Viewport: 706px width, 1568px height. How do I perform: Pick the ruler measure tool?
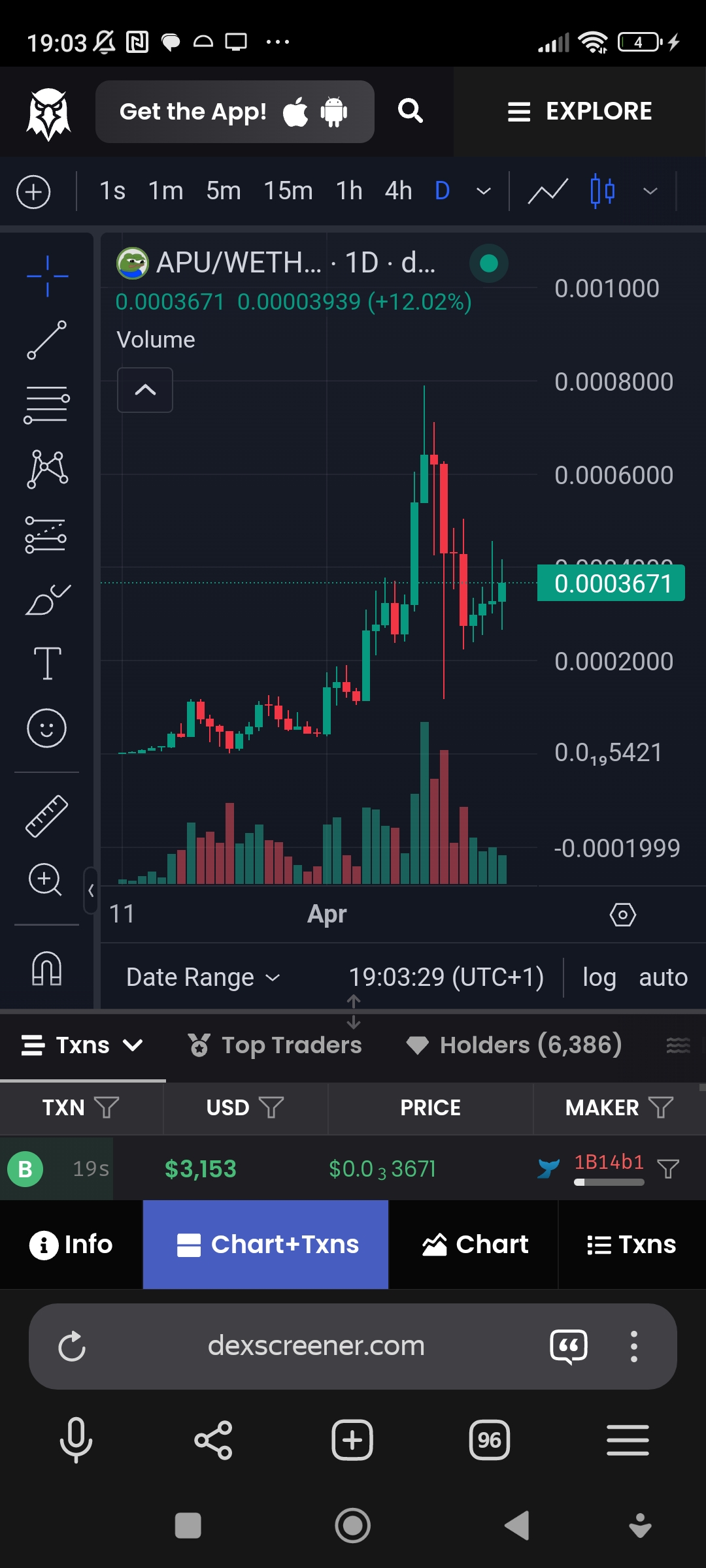[x=47, y=816]
